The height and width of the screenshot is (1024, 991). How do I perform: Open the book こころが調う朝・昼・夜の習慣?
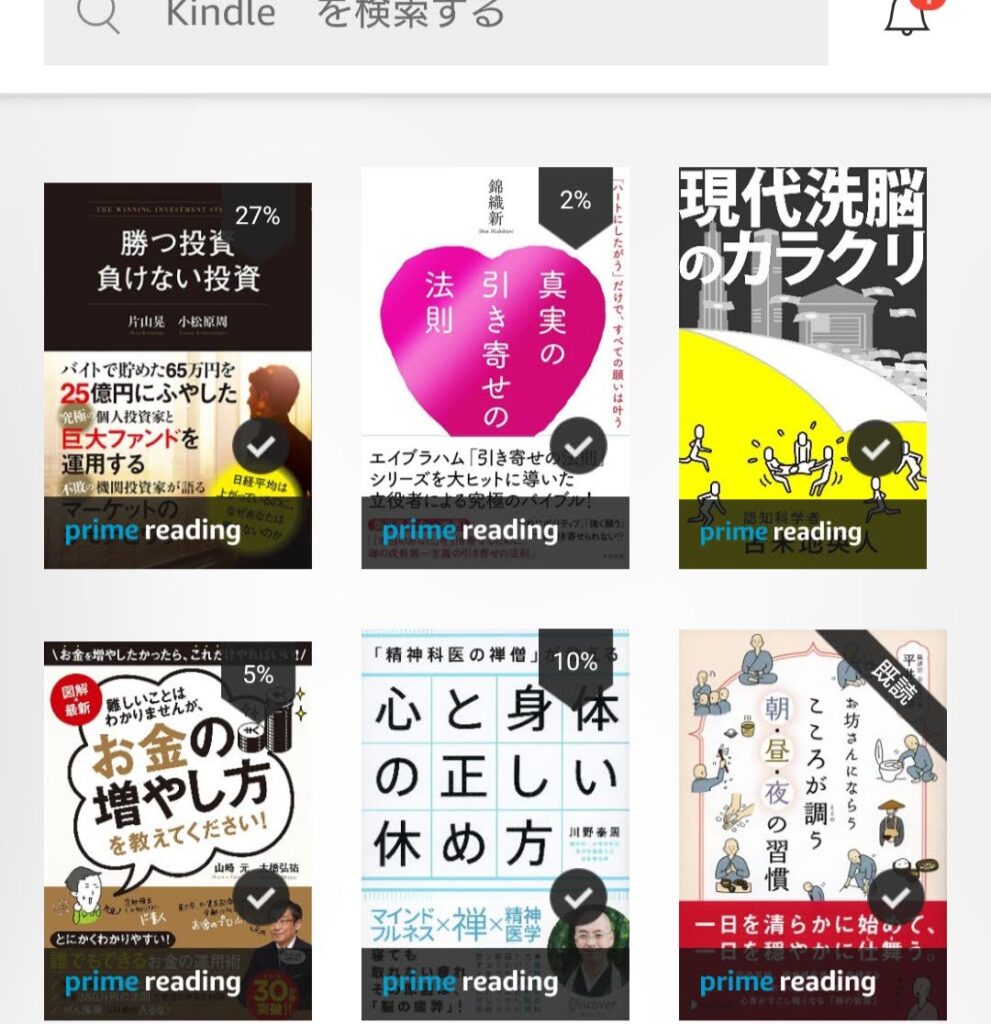[812, 825]
